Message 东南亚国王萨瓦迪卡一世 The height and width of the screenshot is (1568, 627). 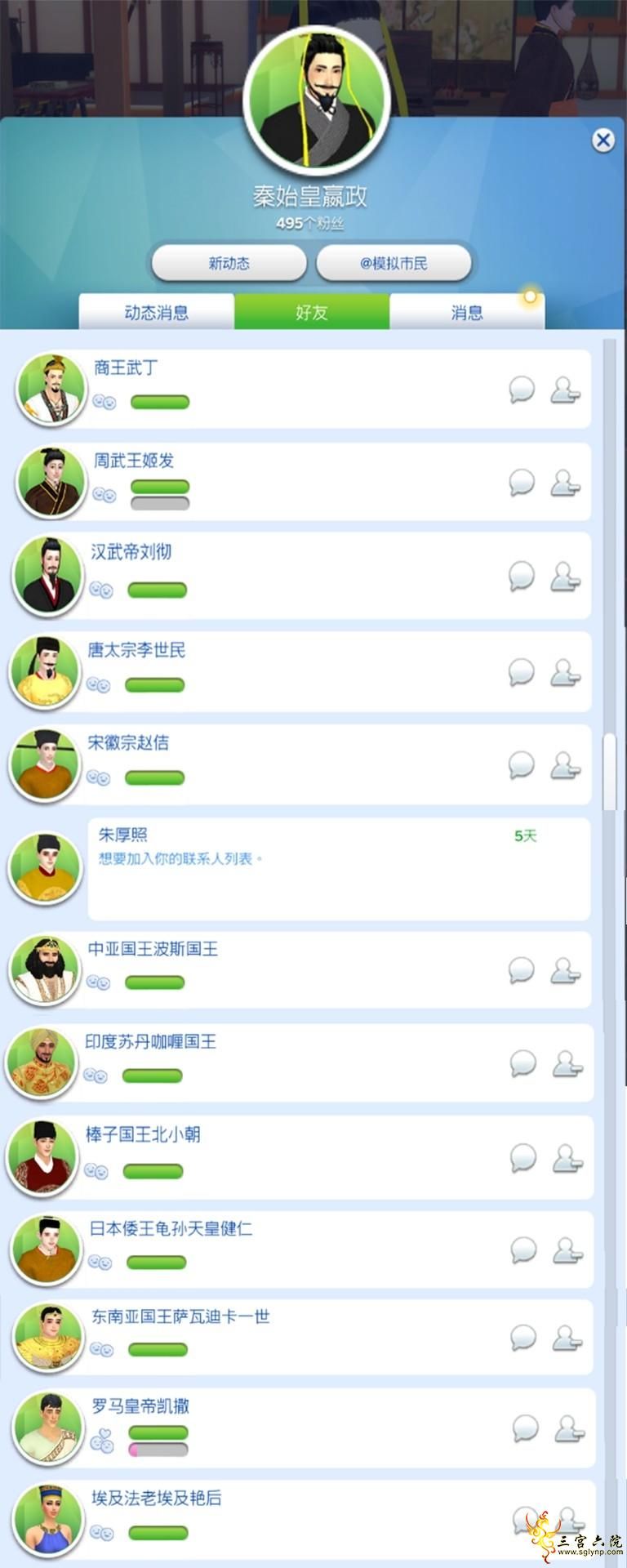tap(523, 1337)
